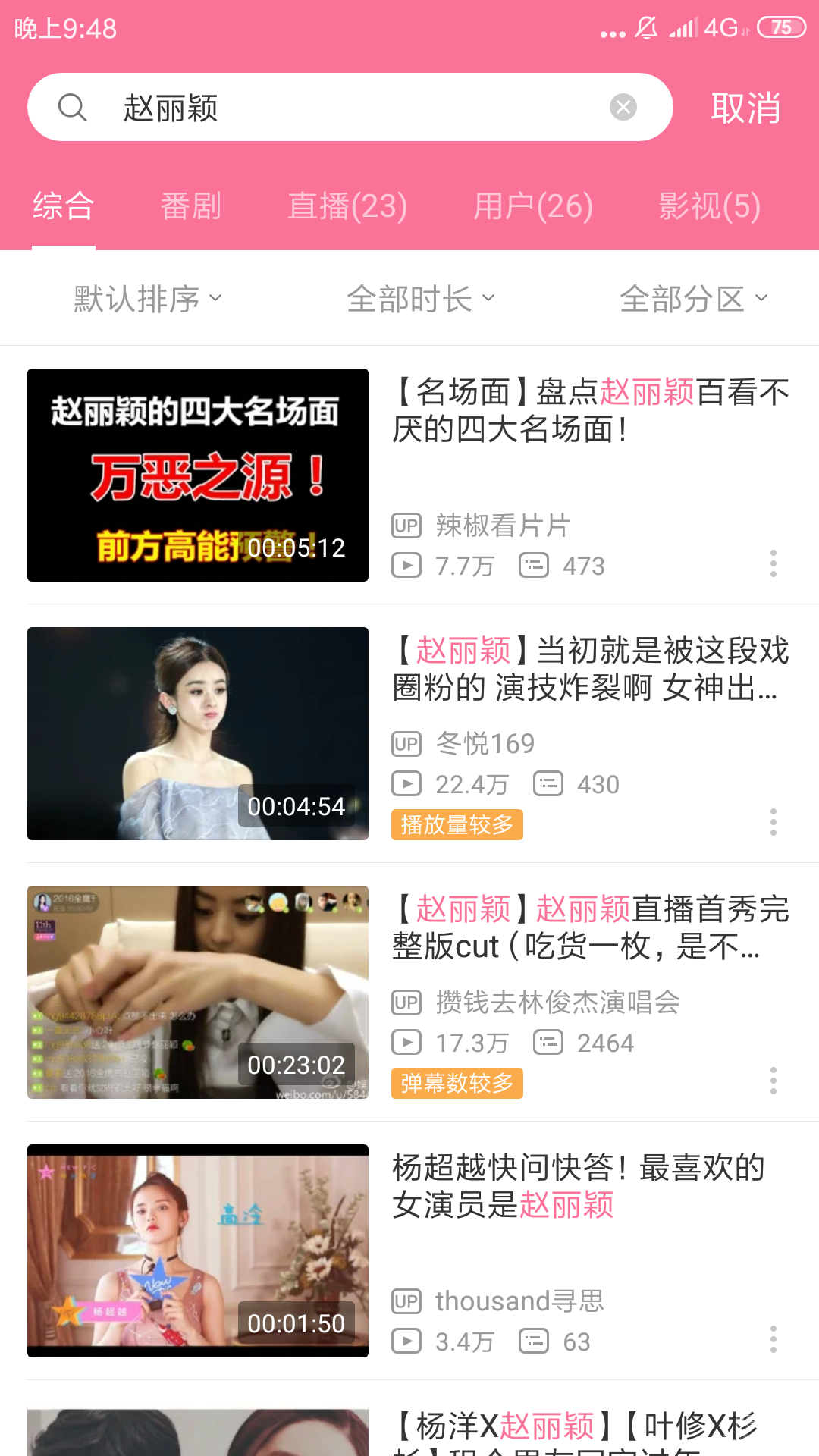Click the play count icon showing 7.7万
Screen dimensions: 819x1456
tap(407, 566)
